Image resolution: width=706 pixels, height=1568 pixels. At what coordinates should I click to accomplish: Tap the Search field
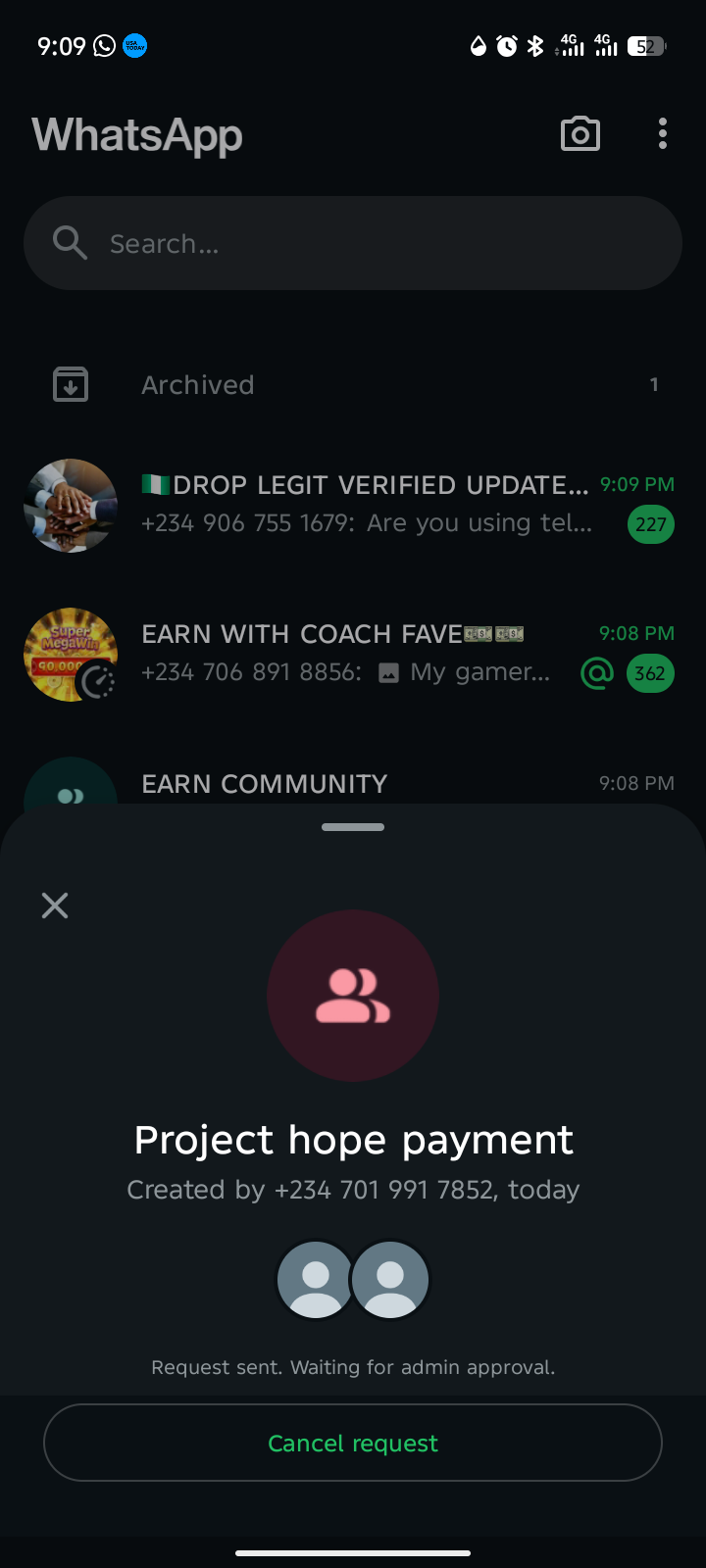(353, 243)
